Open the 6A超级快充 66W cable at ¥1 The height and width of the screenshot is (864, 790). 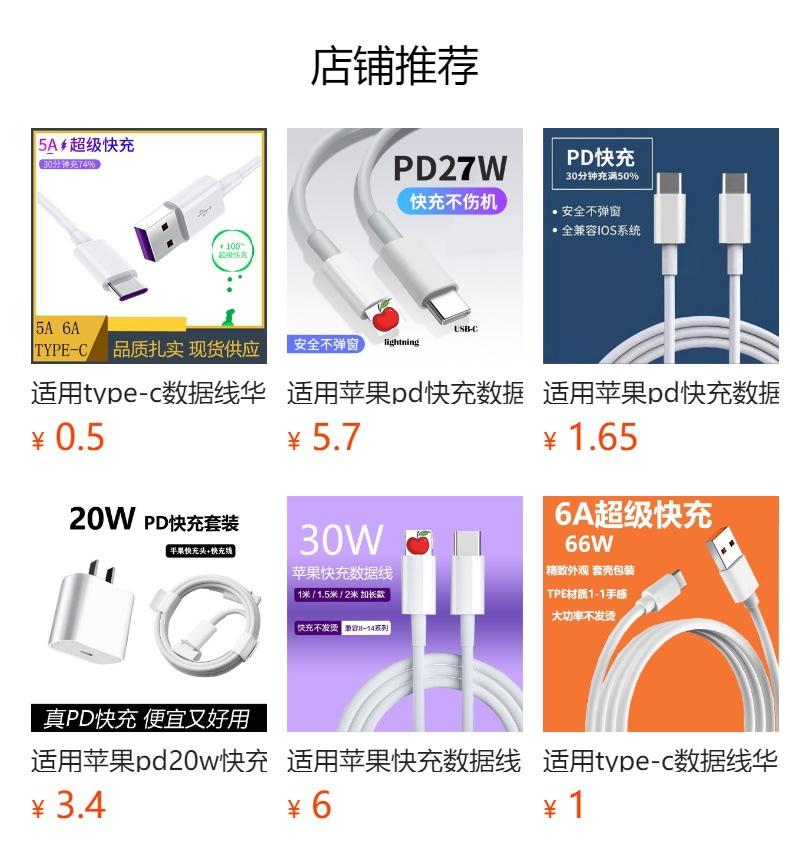(660, 614)
